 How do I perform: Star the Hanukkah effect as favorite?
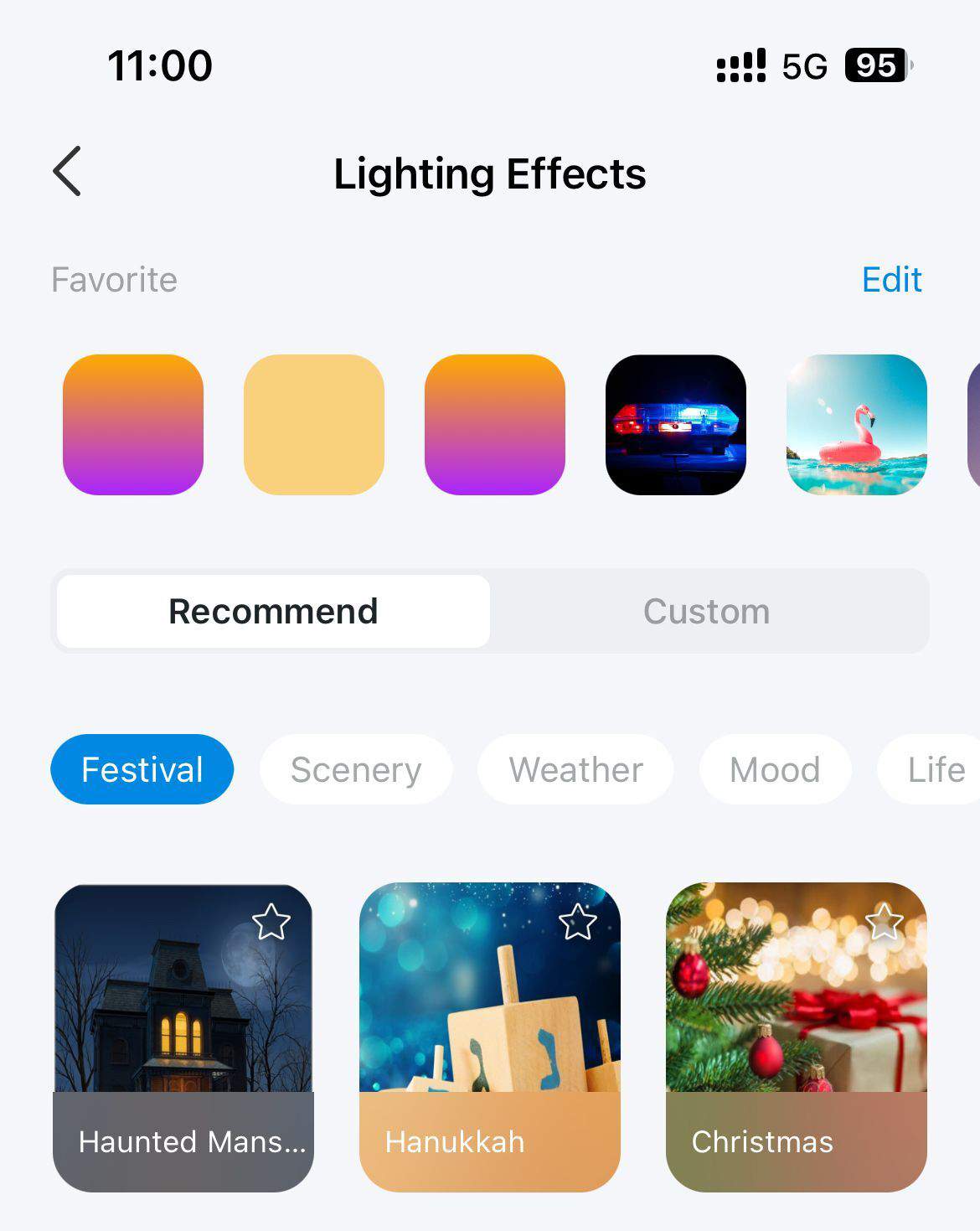tap(578, 923)
